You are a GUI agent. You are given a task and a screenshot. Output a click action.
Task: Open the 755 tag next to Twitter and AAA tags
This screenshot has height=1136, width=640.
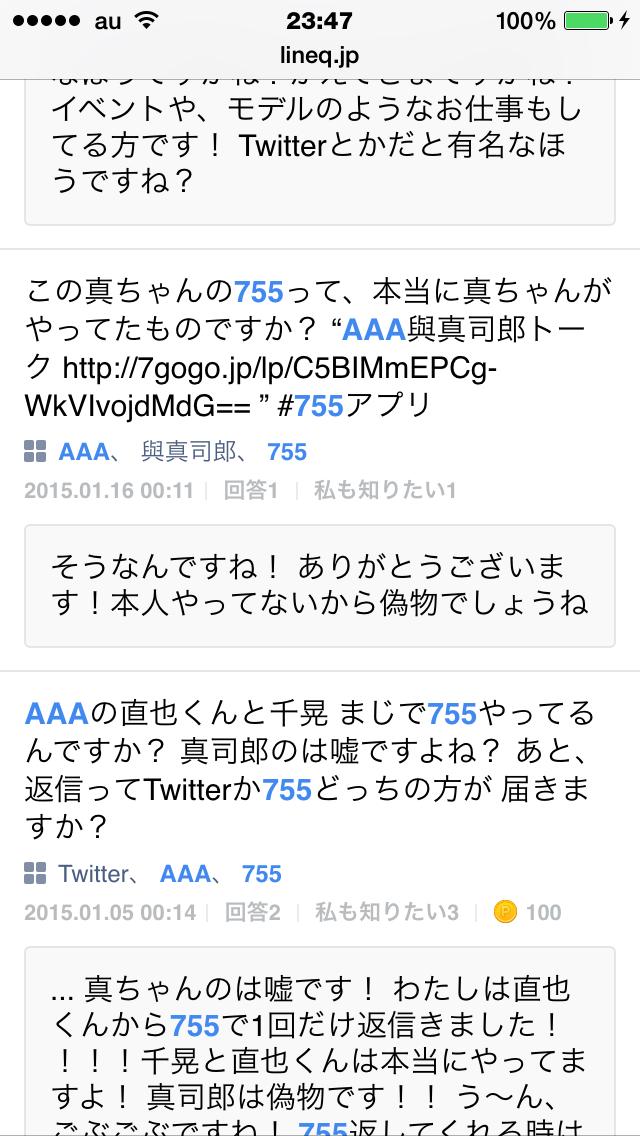click(262, 874)
